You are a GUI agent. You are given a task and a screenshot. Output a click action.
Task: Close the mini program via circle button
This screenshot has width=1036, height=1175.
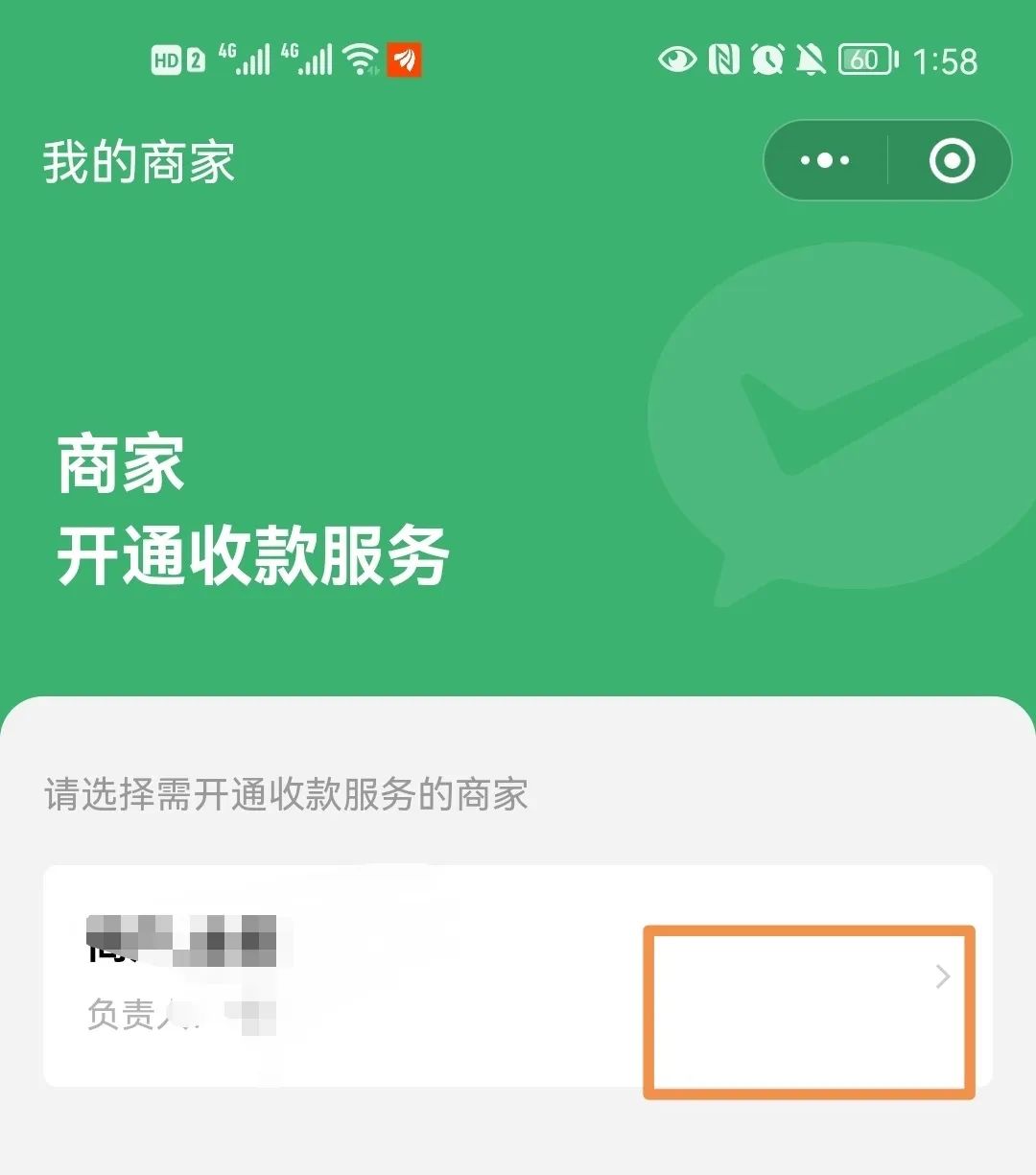[x=952, y=160]
